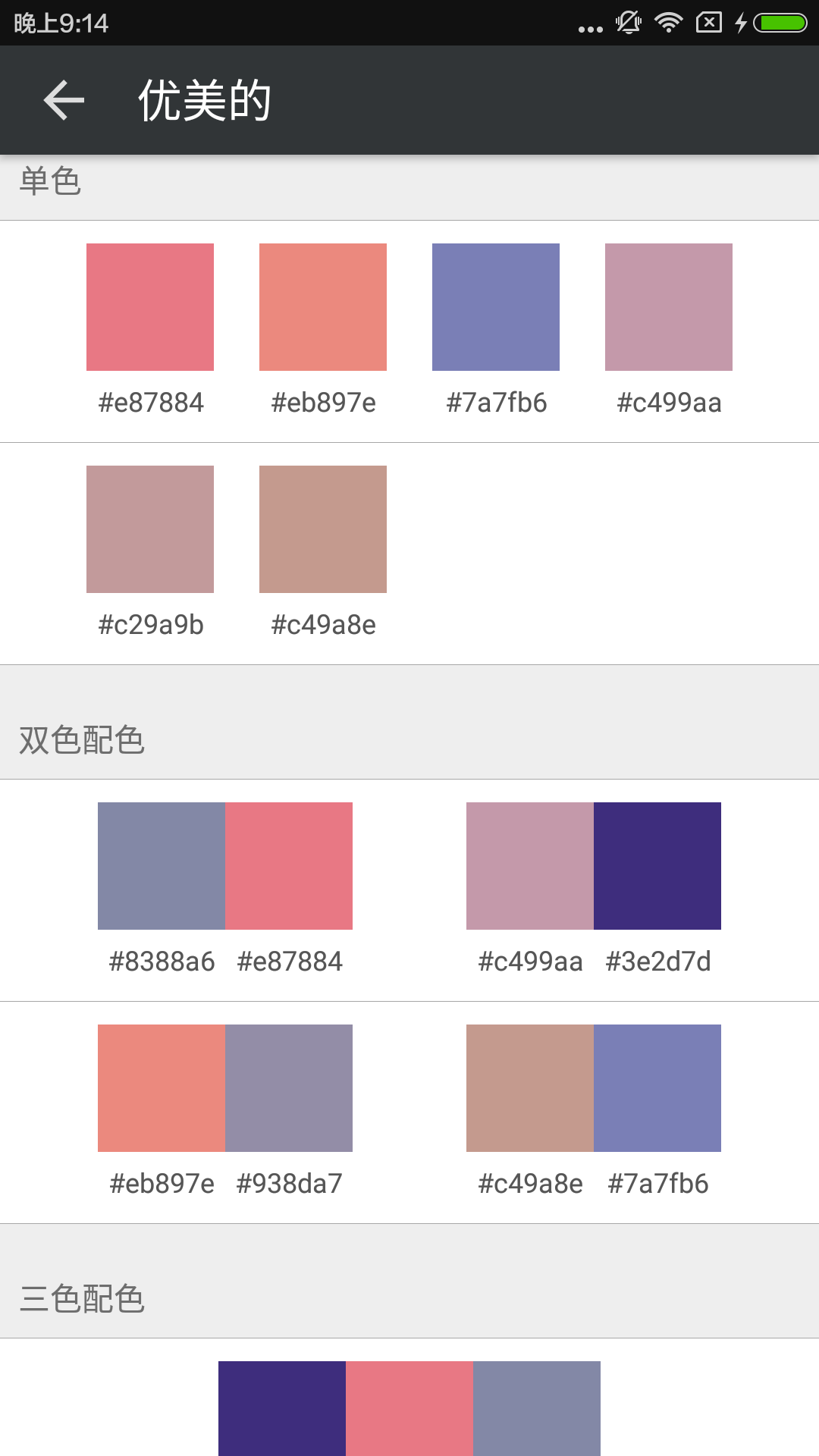Tap the 单色 section header

point(49,182)
